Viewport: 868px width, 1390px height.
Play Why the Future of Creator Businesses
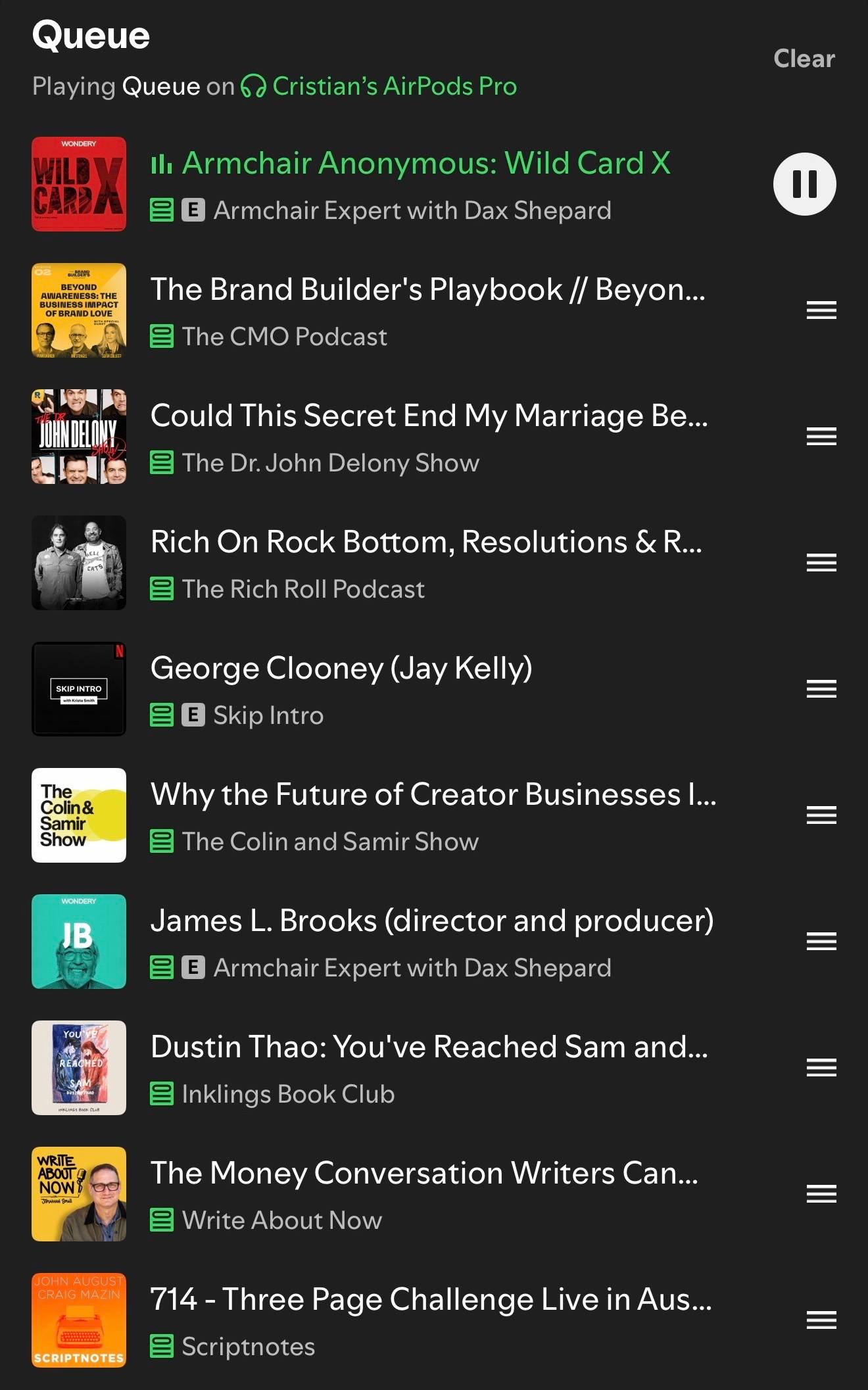coord(433,795)
